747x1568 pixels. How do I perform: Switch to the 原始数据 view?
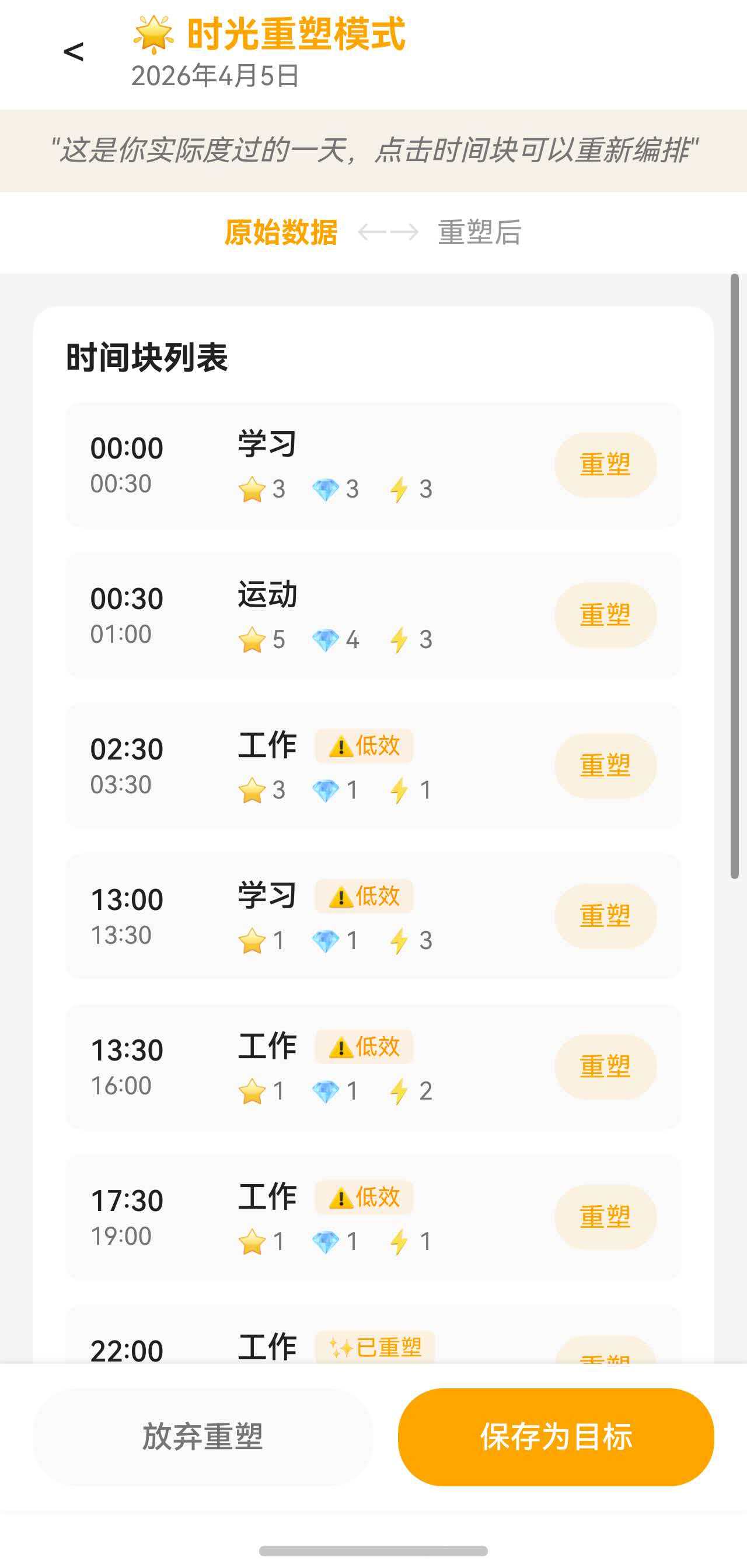pyautogui.click(x=281, y=233)
